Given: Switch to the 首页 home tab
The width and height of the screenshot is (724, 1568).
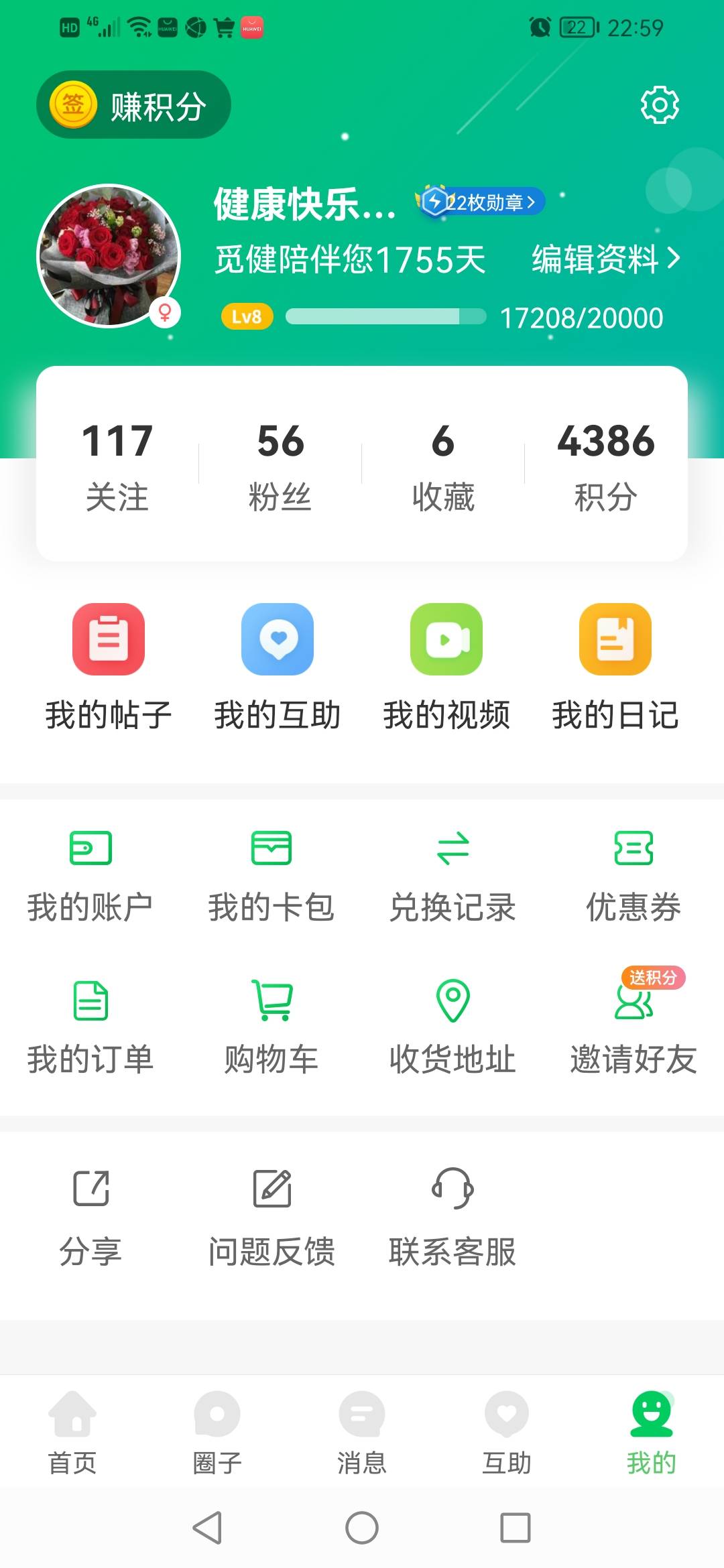Looking at the screenshot, I should [74, 1434].
